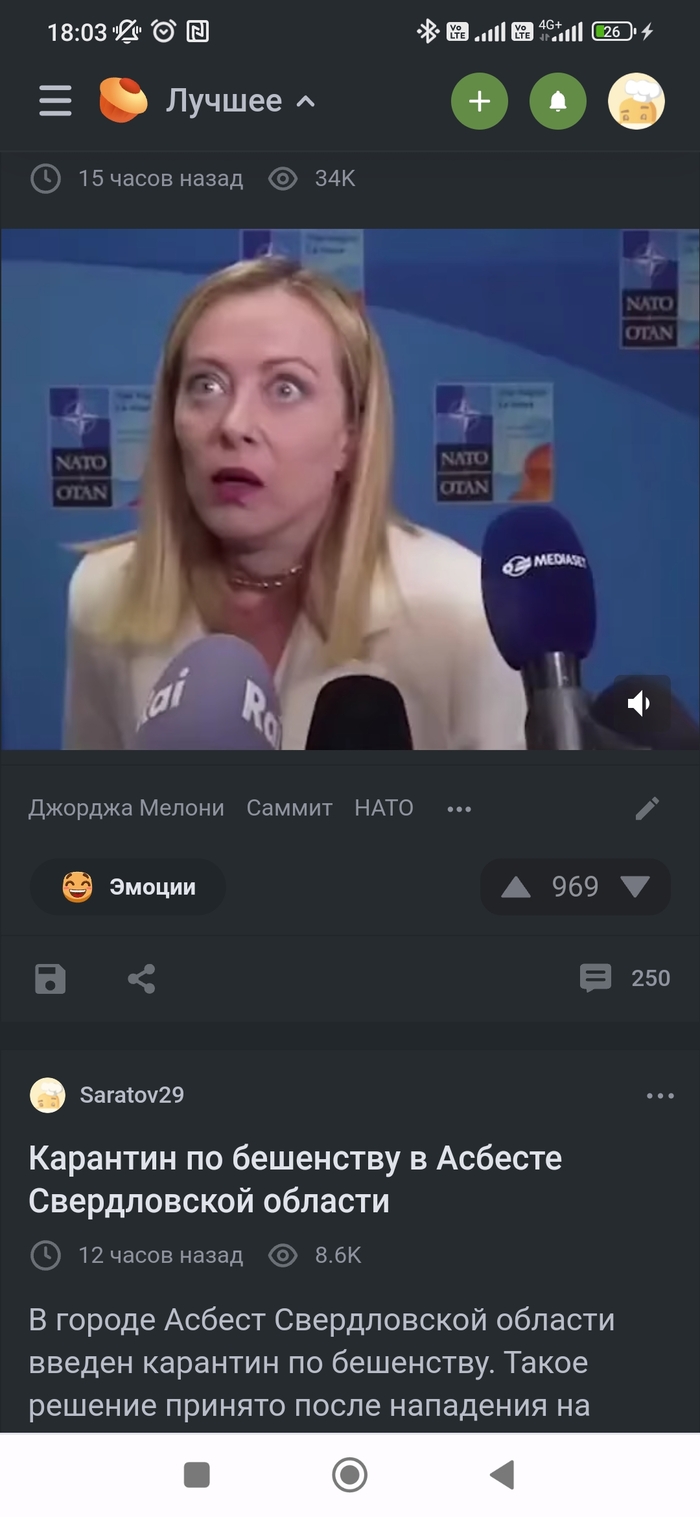
Task: Open Saratov29's profile
Action: click(x=131, y=1095)
